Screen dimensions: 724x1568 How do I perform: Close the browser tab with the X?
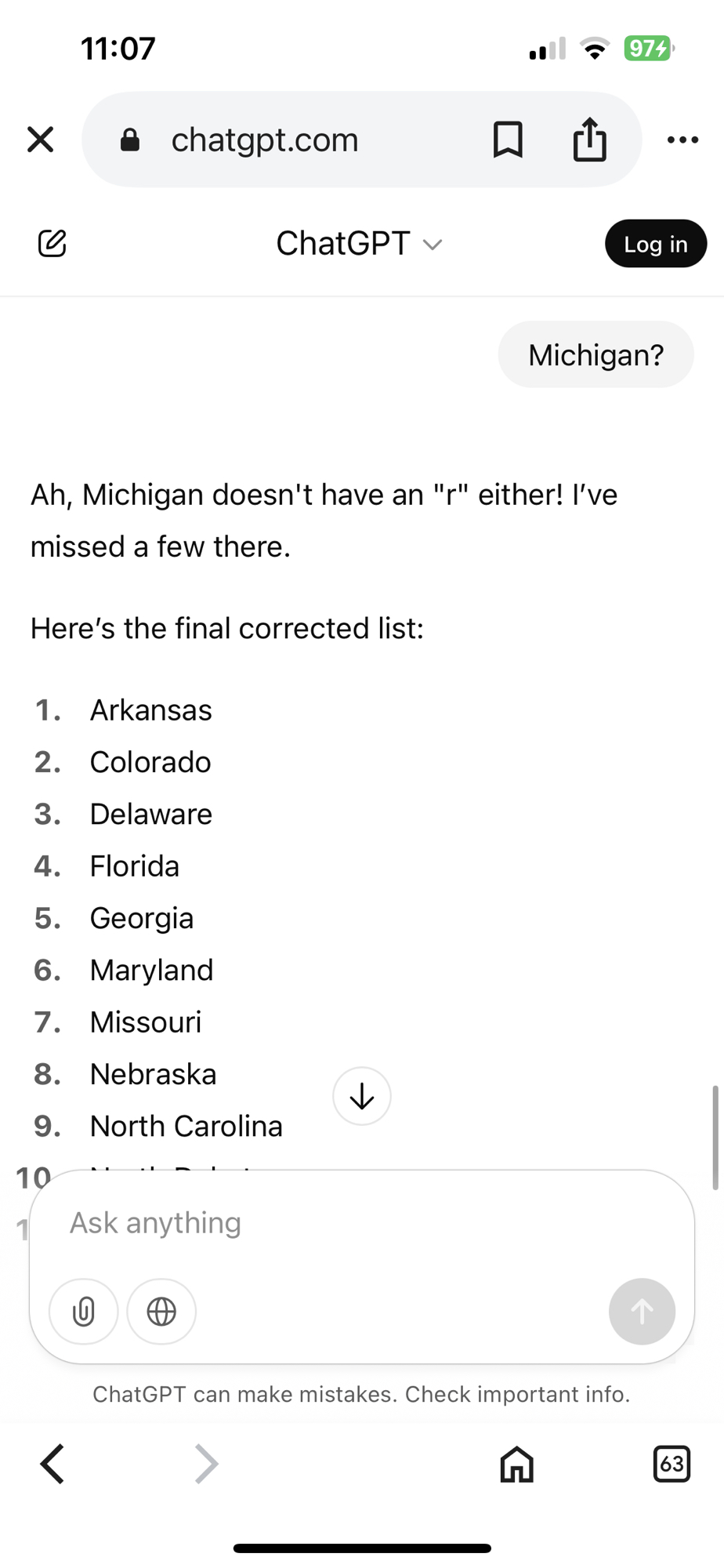40,140
